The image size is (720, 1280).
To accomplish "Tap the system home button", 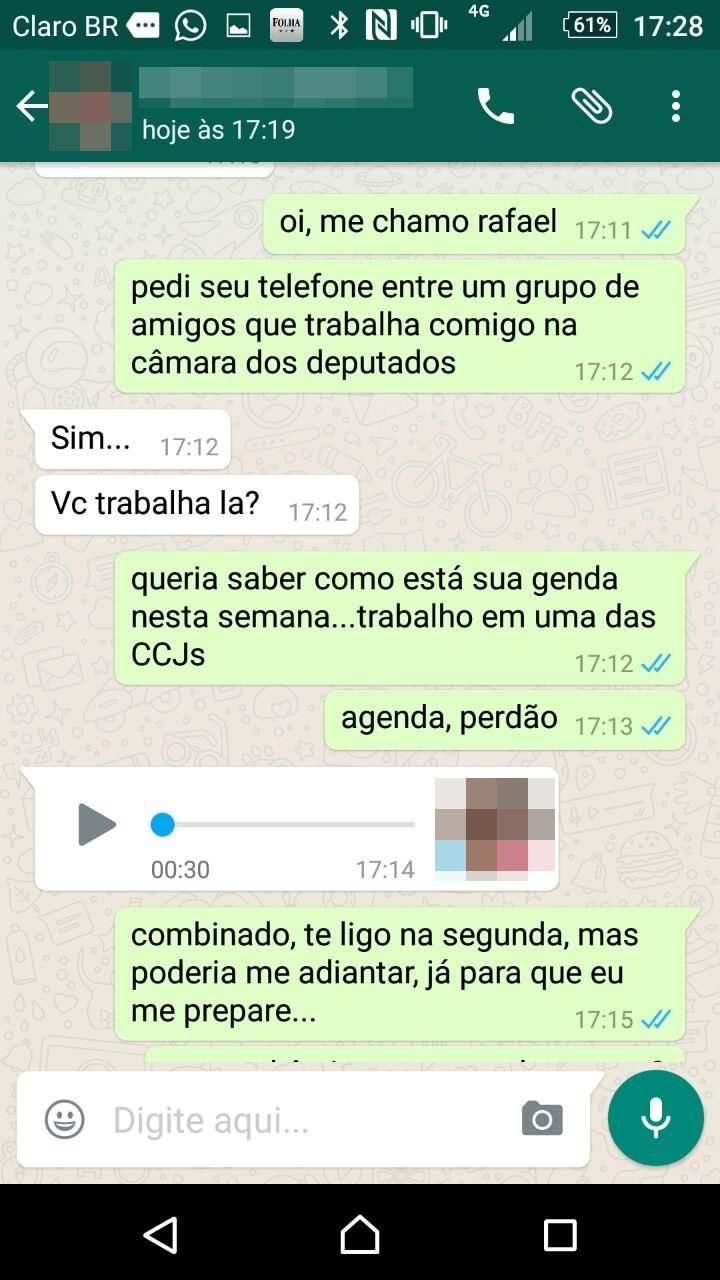I will 360,1235.
